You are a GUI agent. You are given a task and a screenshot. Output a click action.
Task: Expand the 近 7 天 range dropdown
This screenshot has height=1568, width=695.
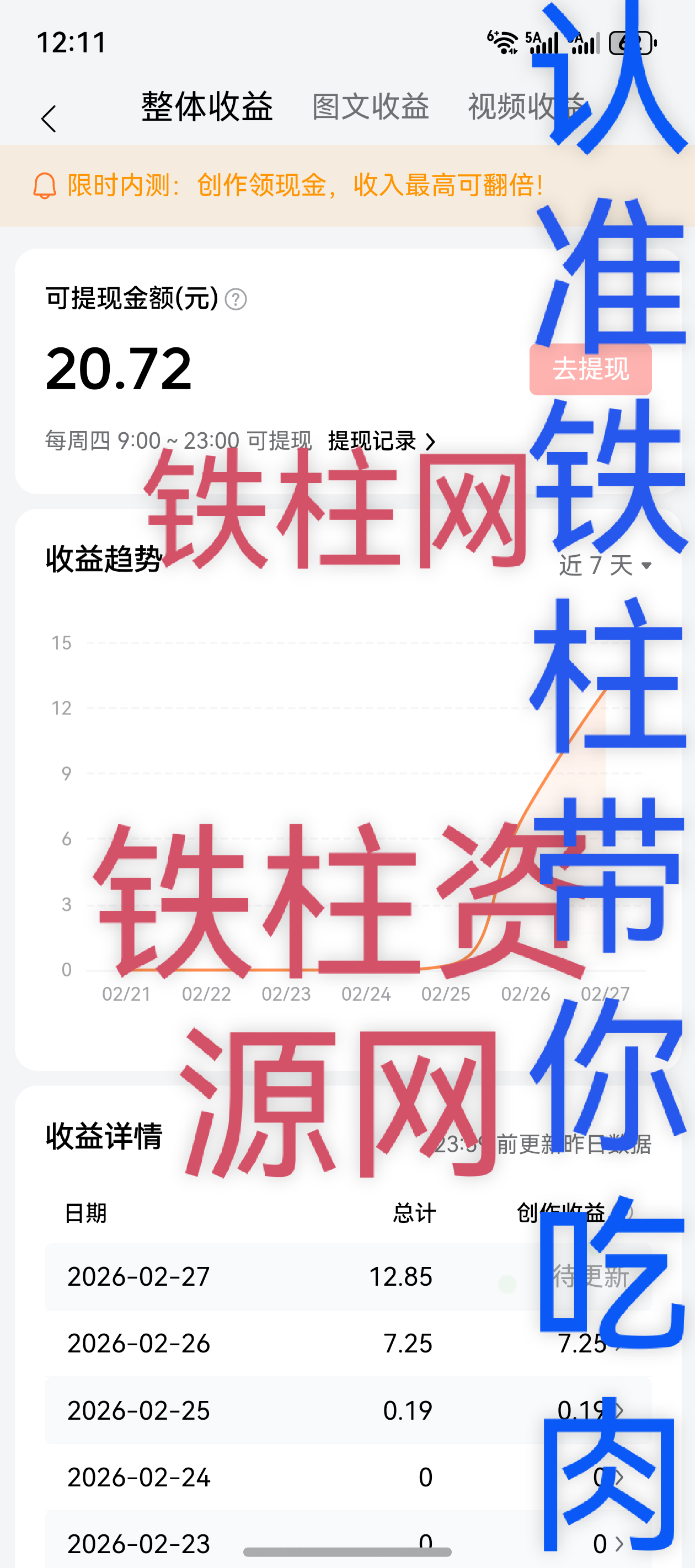pyautogui.click(x=605, y=565)
